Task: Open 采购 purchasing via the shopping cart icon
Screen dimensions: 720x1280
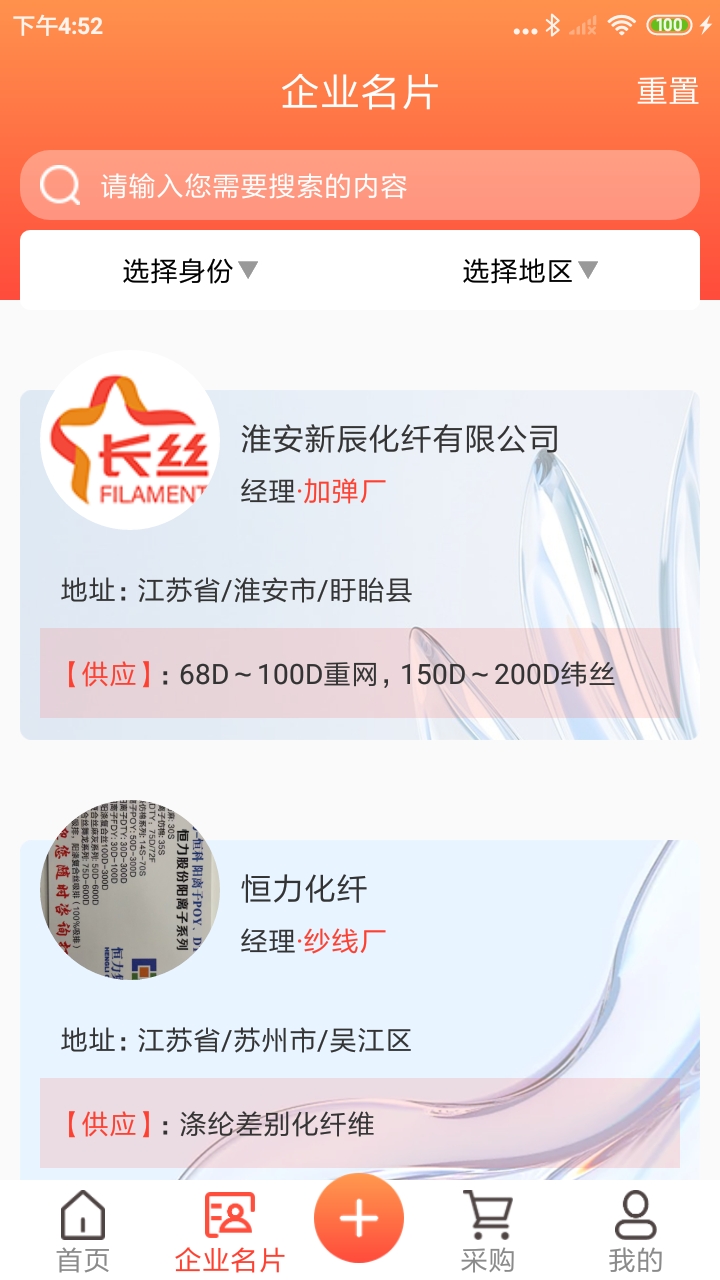Action: click(x=490, y=1215)
